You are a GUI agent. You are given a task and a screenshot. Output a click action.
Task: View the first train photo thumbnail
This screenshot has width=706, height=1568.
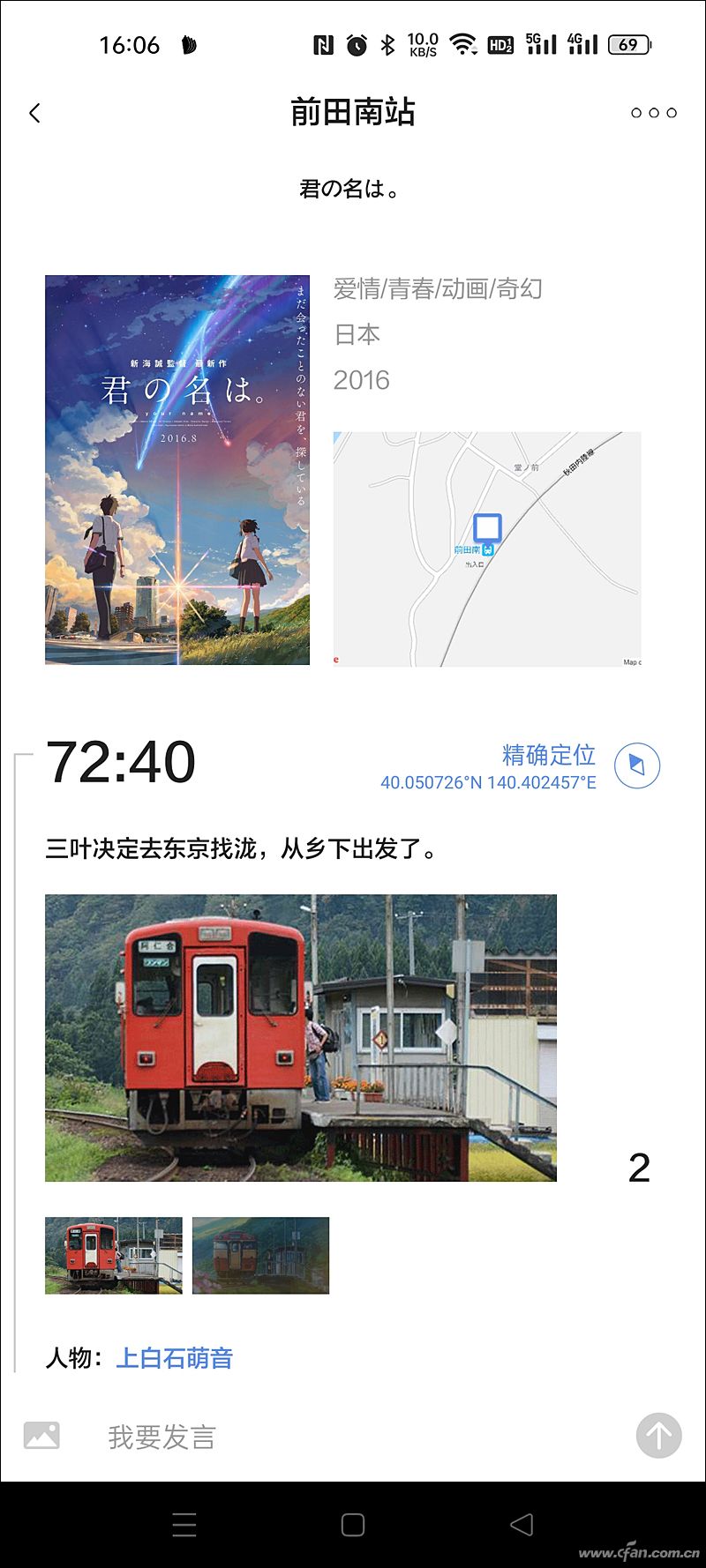pos(112,1256)
